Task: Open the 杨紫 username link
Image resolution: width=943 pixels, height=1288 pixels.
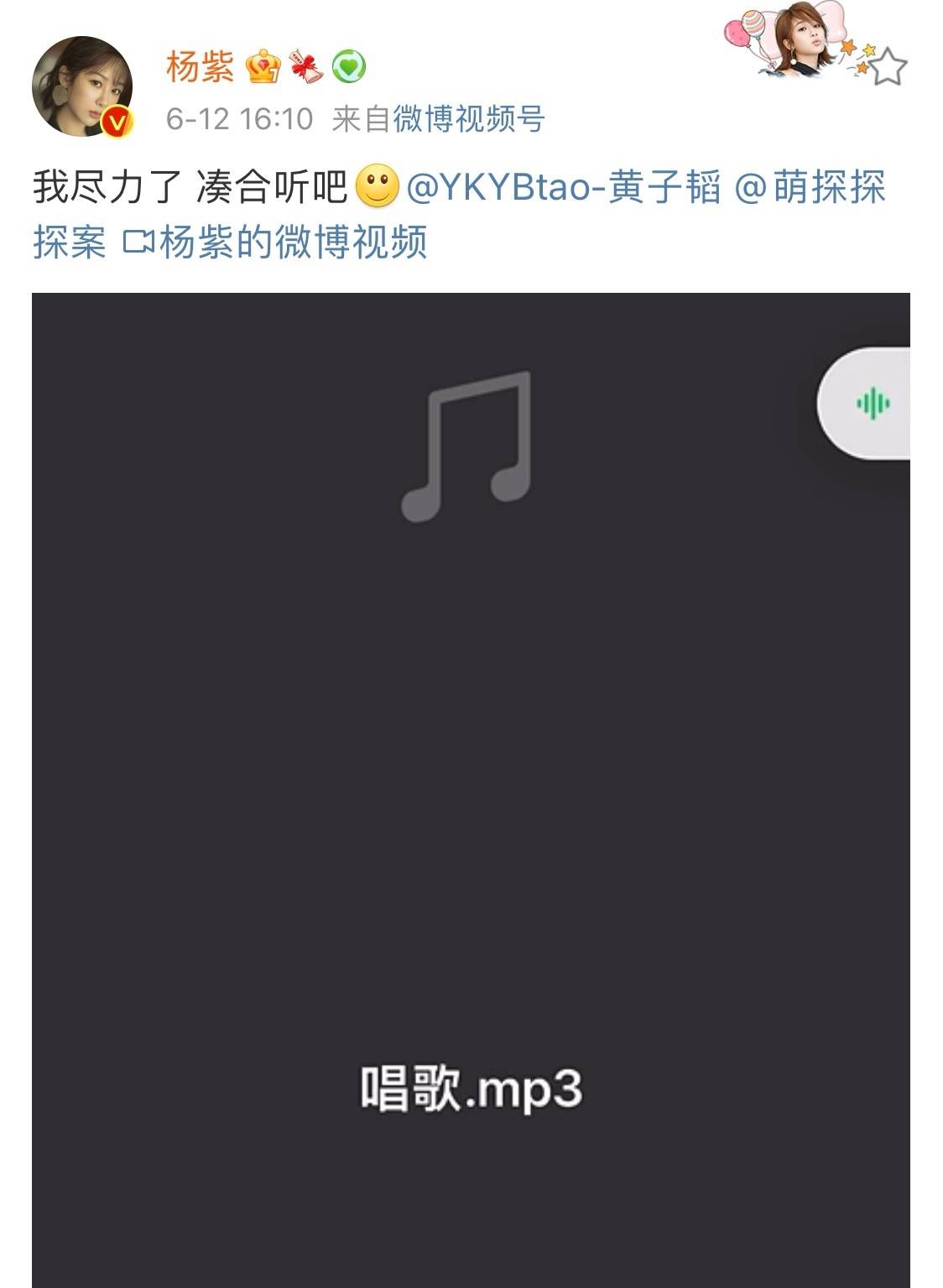Action: click(x=200, y=66)
